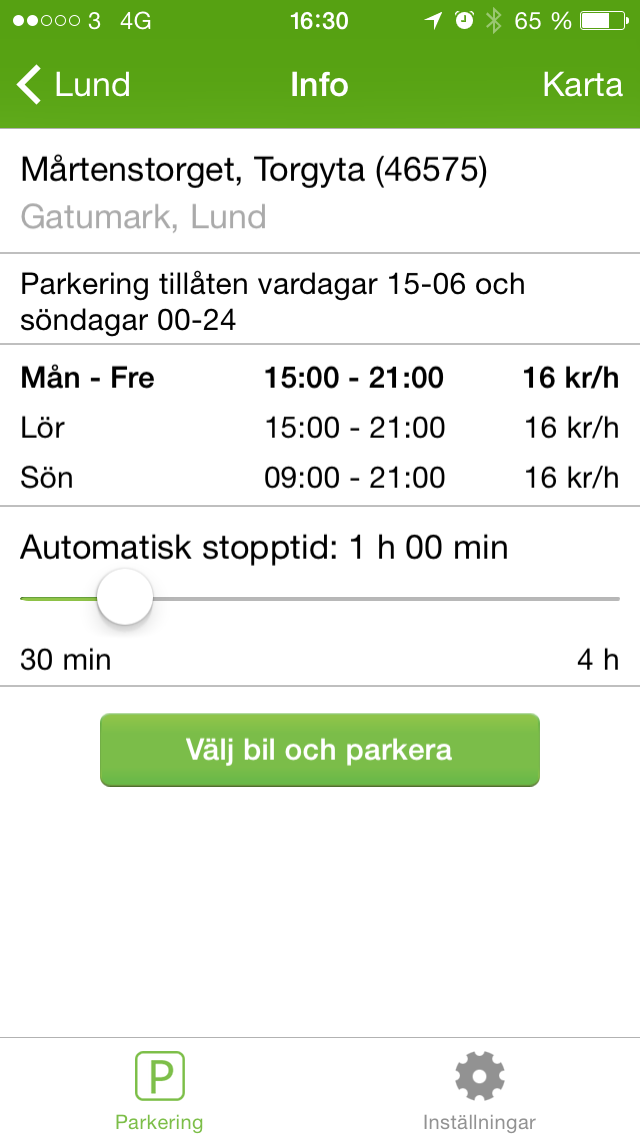Open Karta map view
This screenshot has width=640, height=1136.
582,85
